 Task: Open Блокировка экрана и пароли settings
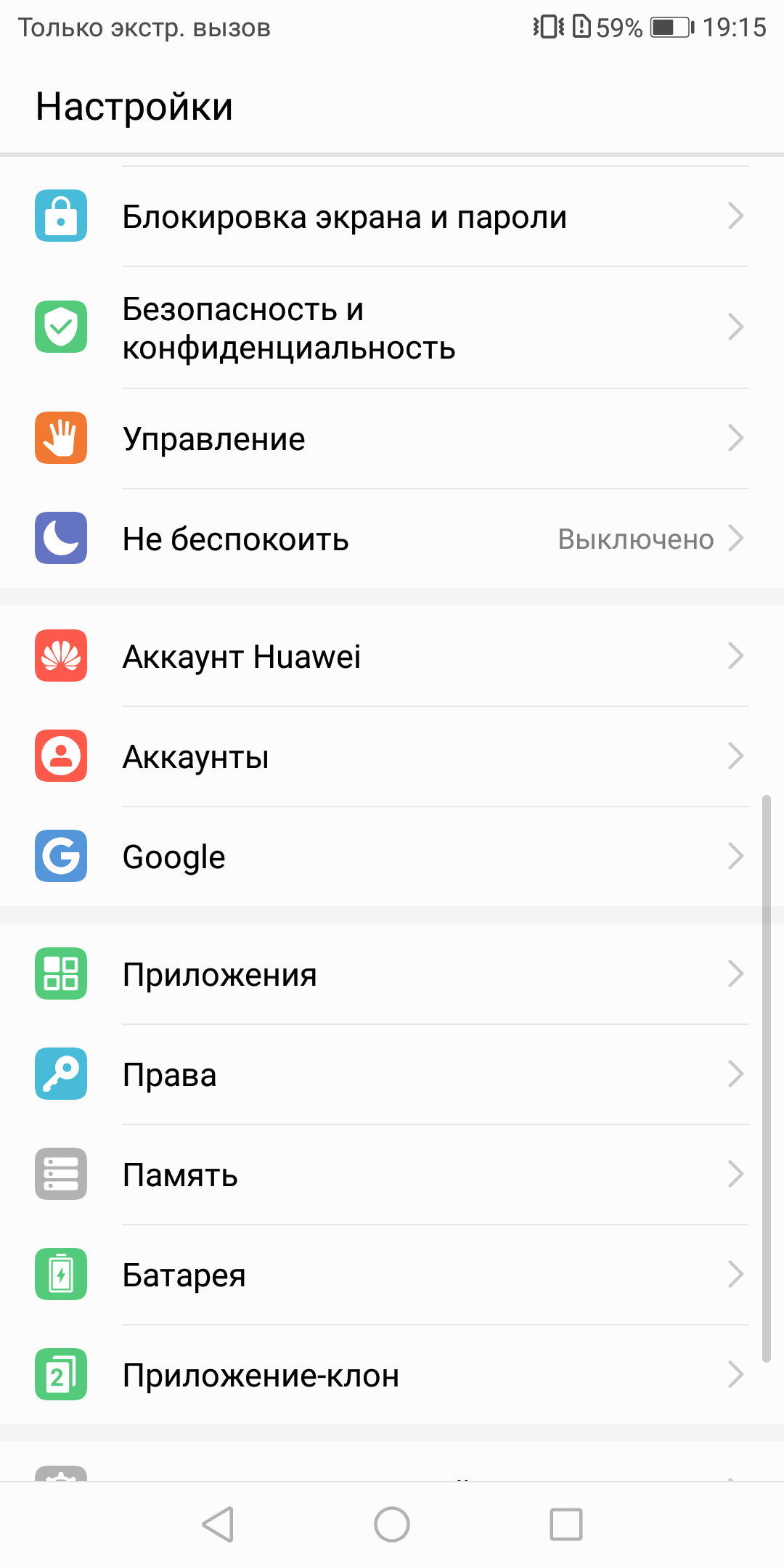click(392, 216)
